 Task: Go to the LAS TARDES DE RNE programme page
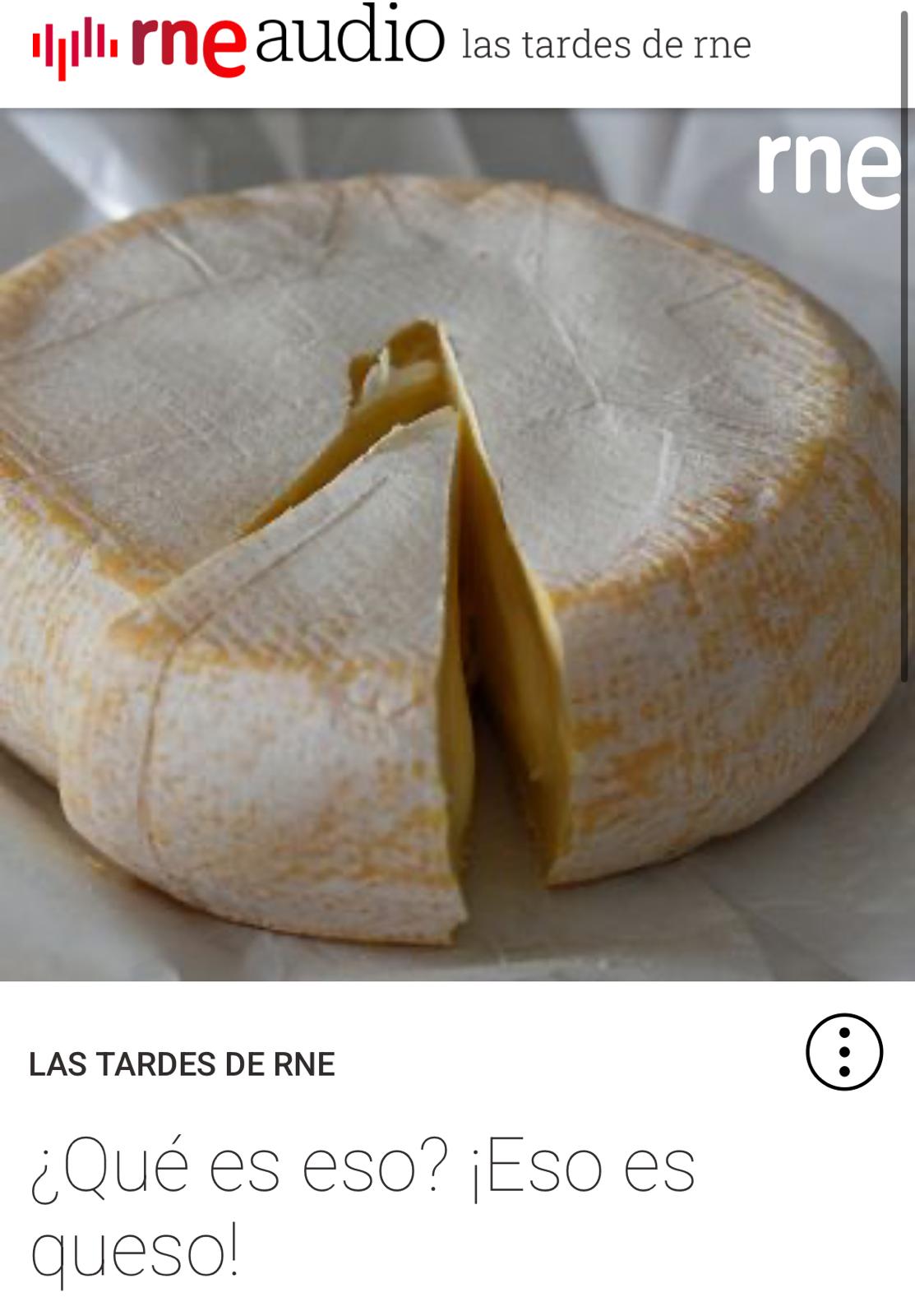click(x=182, y=1064)
